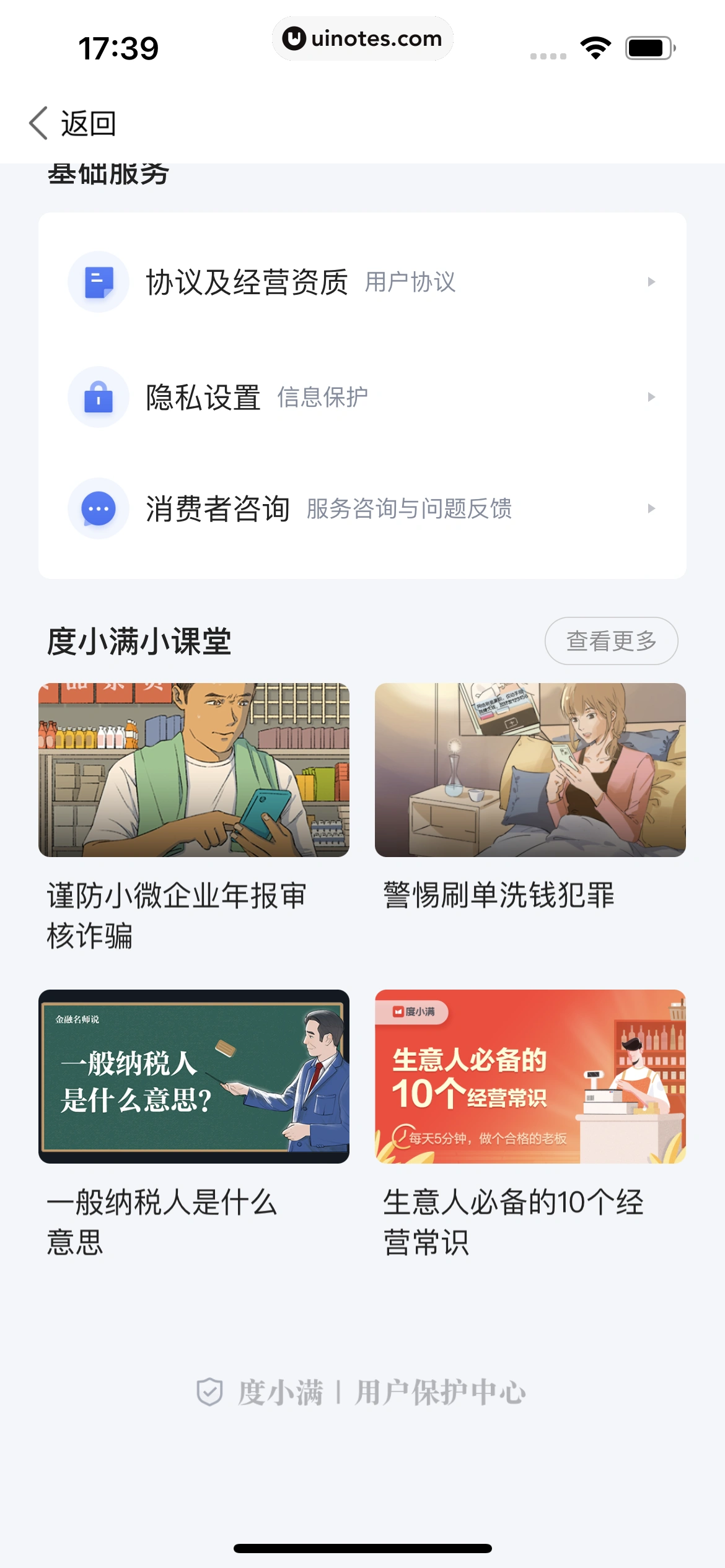Tap 查看更多 next to 度小满小课堂
725x1568 pixels.
point(611,642)
